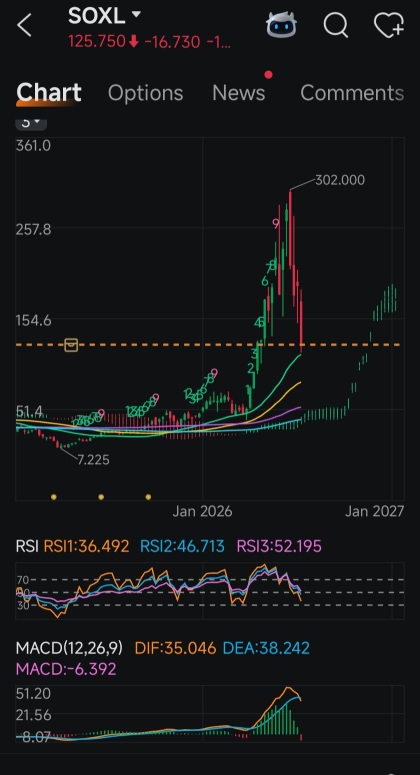Select the Chart tab
Viewport: 420px width, 775px height.
(48, 93)
